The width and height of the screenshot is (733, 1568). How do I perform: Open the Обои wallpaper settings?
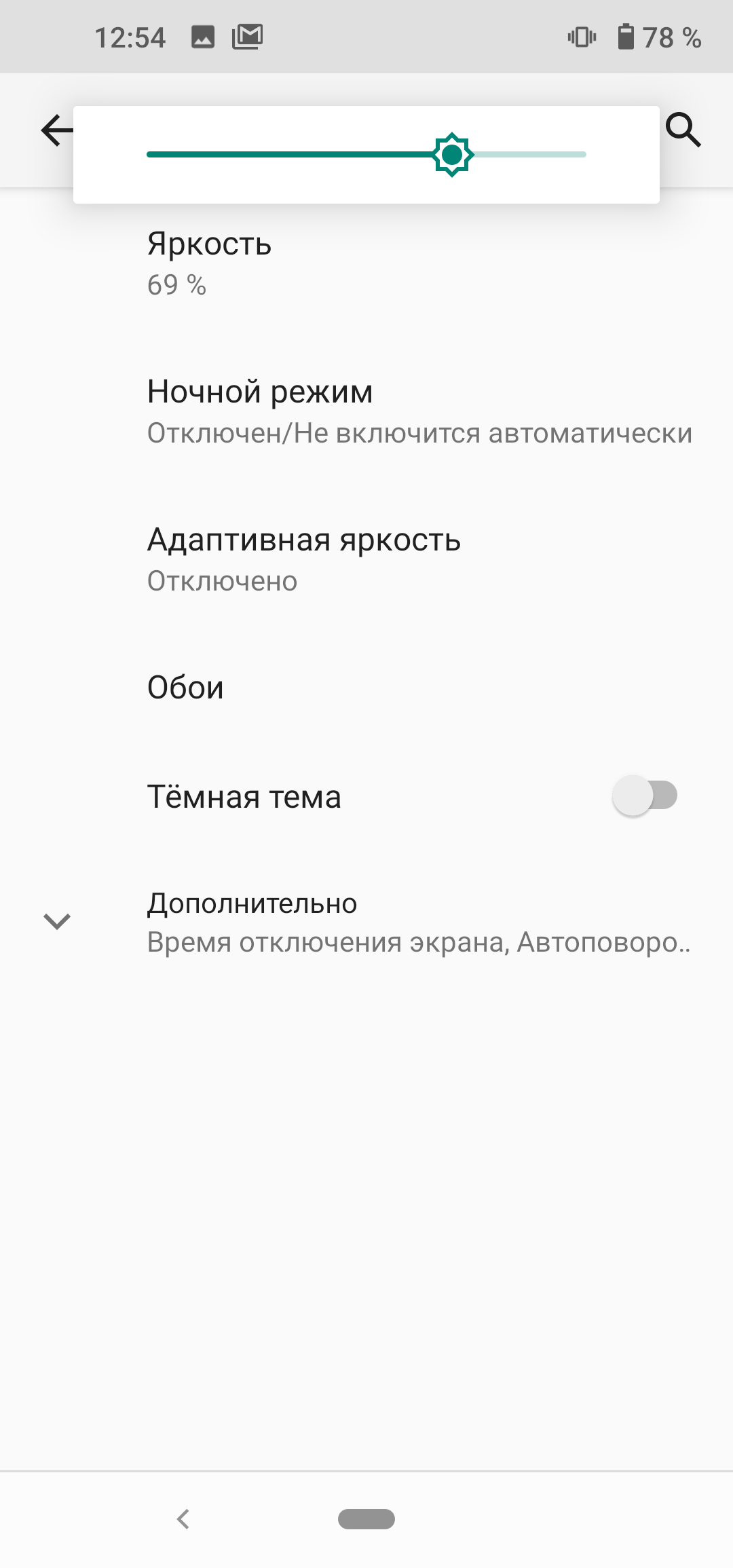[x=185, y=688]
